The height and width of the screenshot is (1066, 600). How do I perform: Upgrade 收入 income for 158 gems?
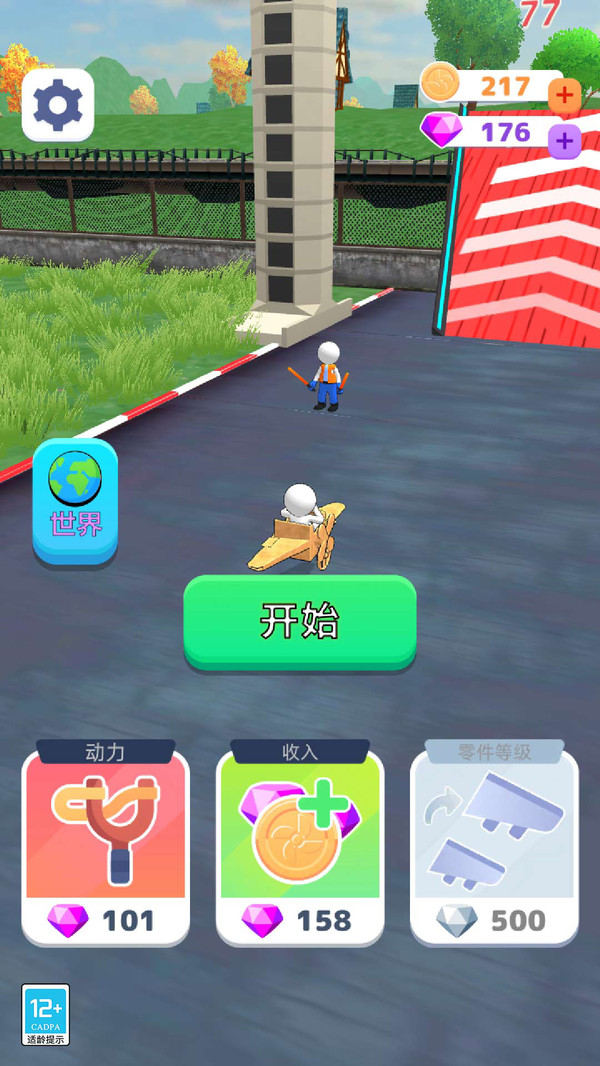(x=300, y=842)
